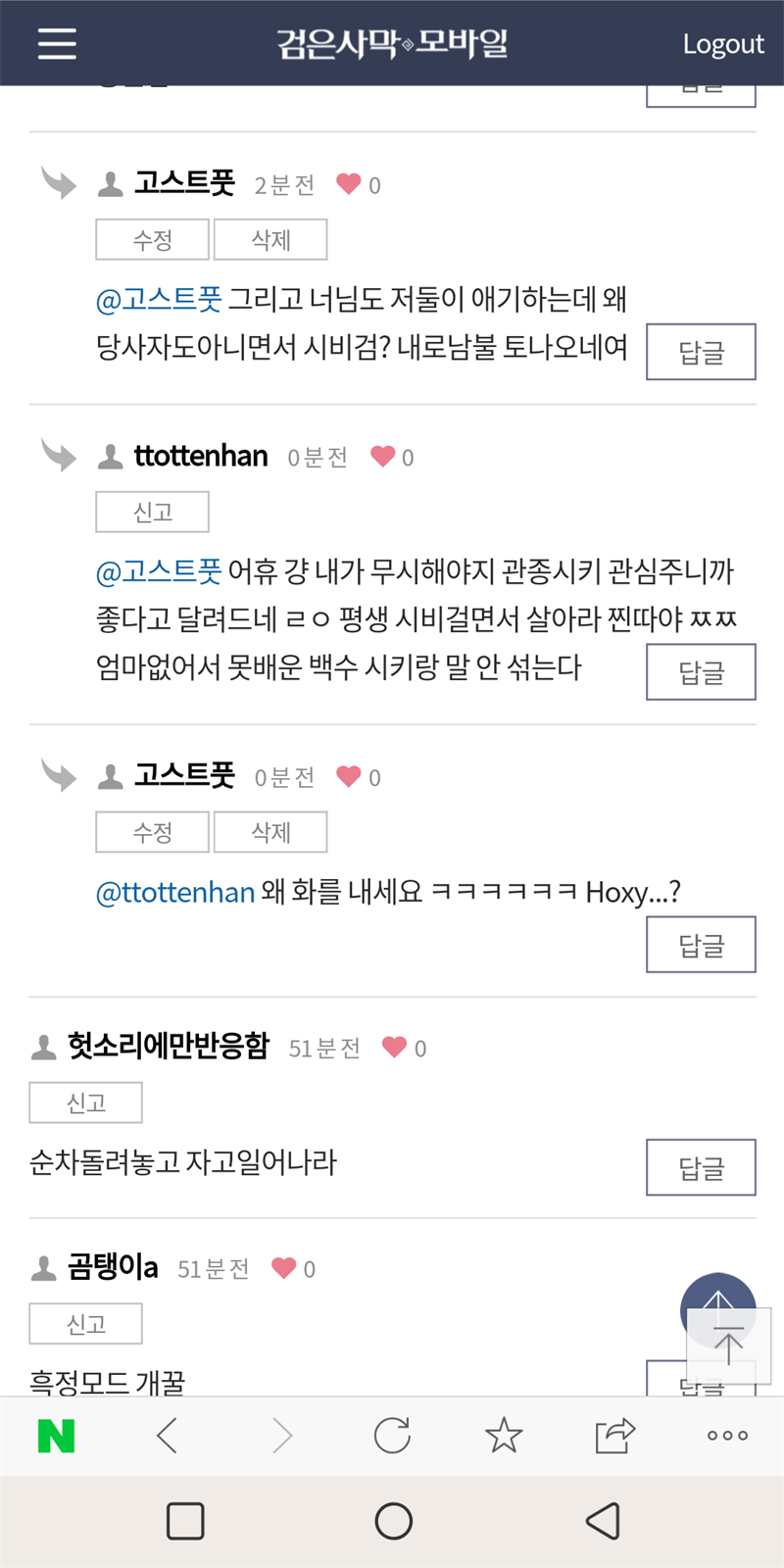Open the hamburger menu
The width and height of the screenshot is (784, 1568).
click(57, 43)
